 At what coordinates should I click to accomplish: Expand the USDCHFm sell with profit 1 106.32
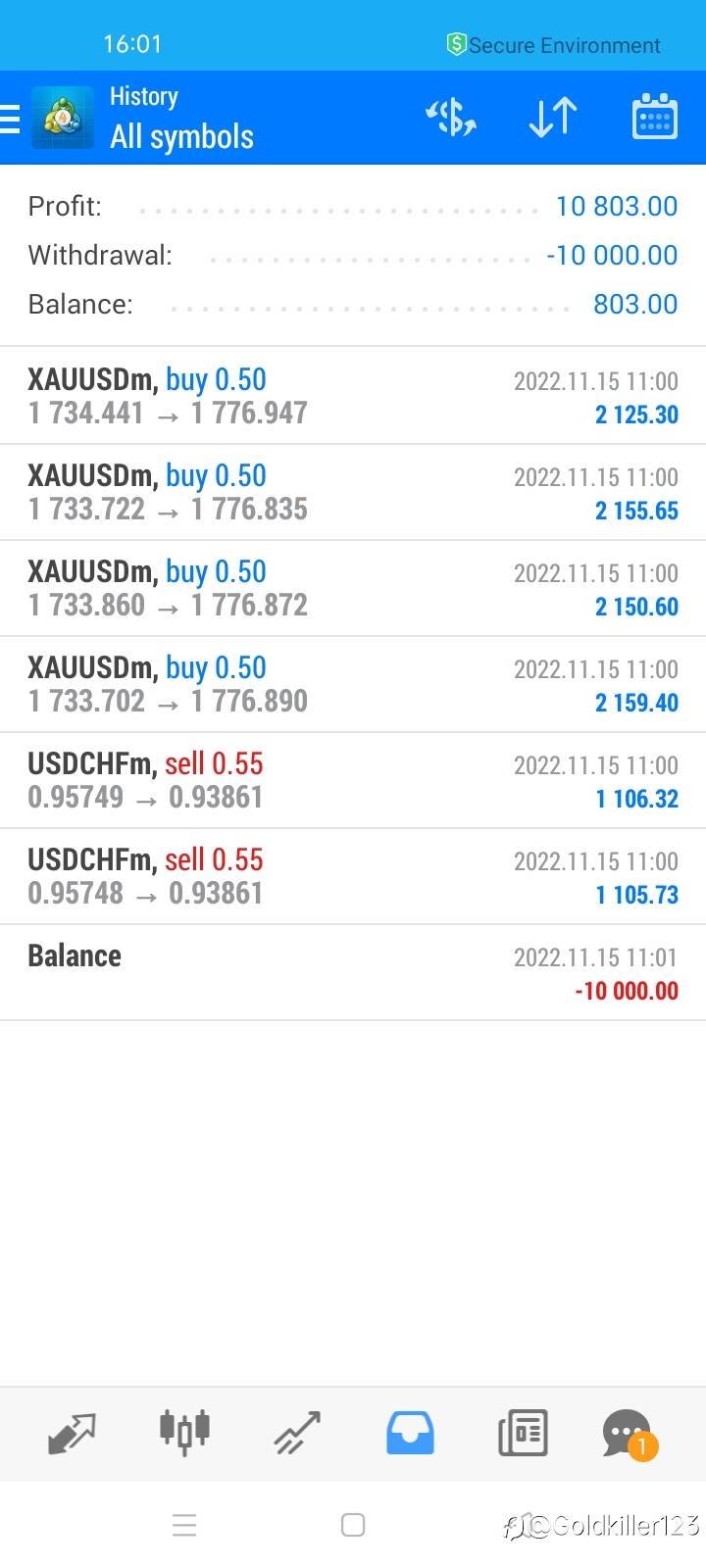[x=353, y=780]
